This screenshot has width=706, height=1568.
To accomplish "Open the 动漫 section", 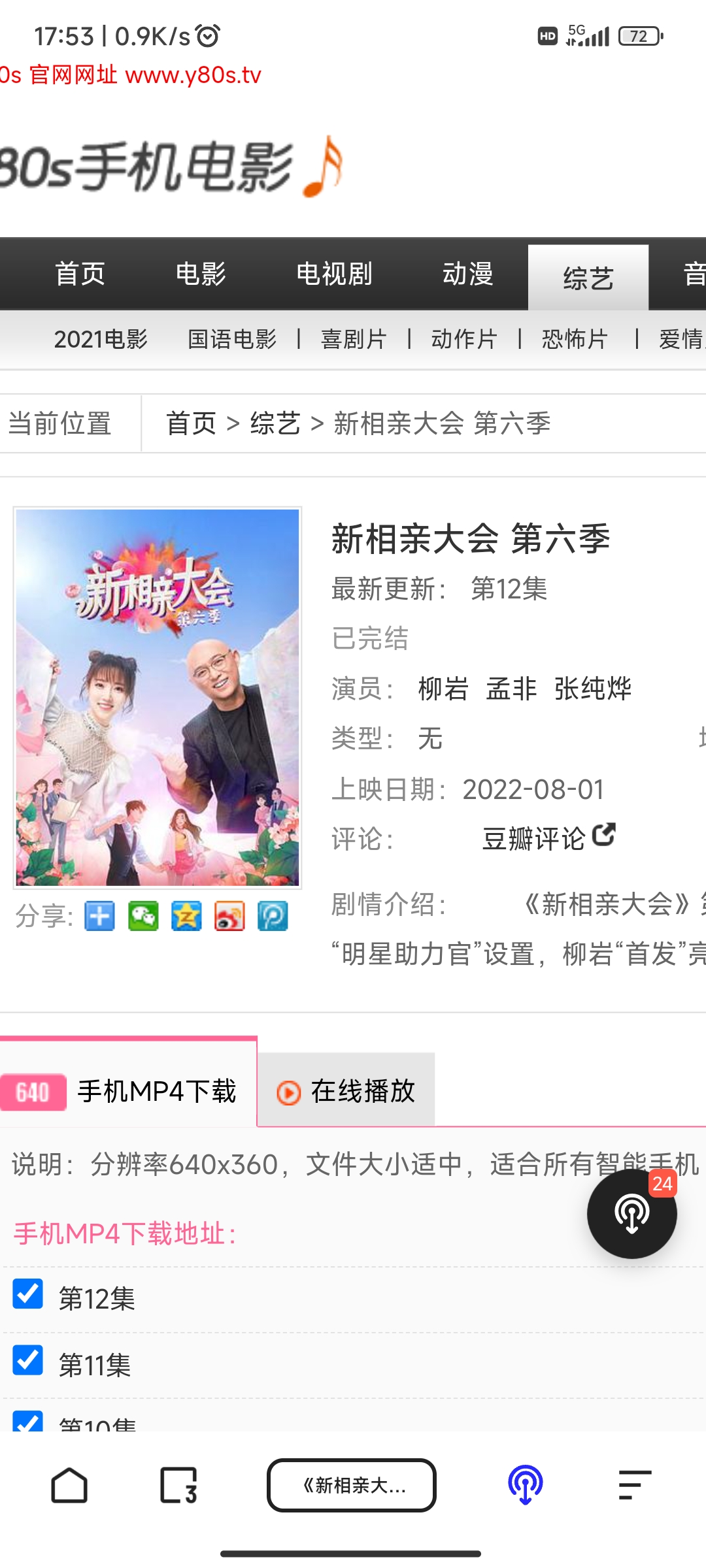I will (467, 274).
